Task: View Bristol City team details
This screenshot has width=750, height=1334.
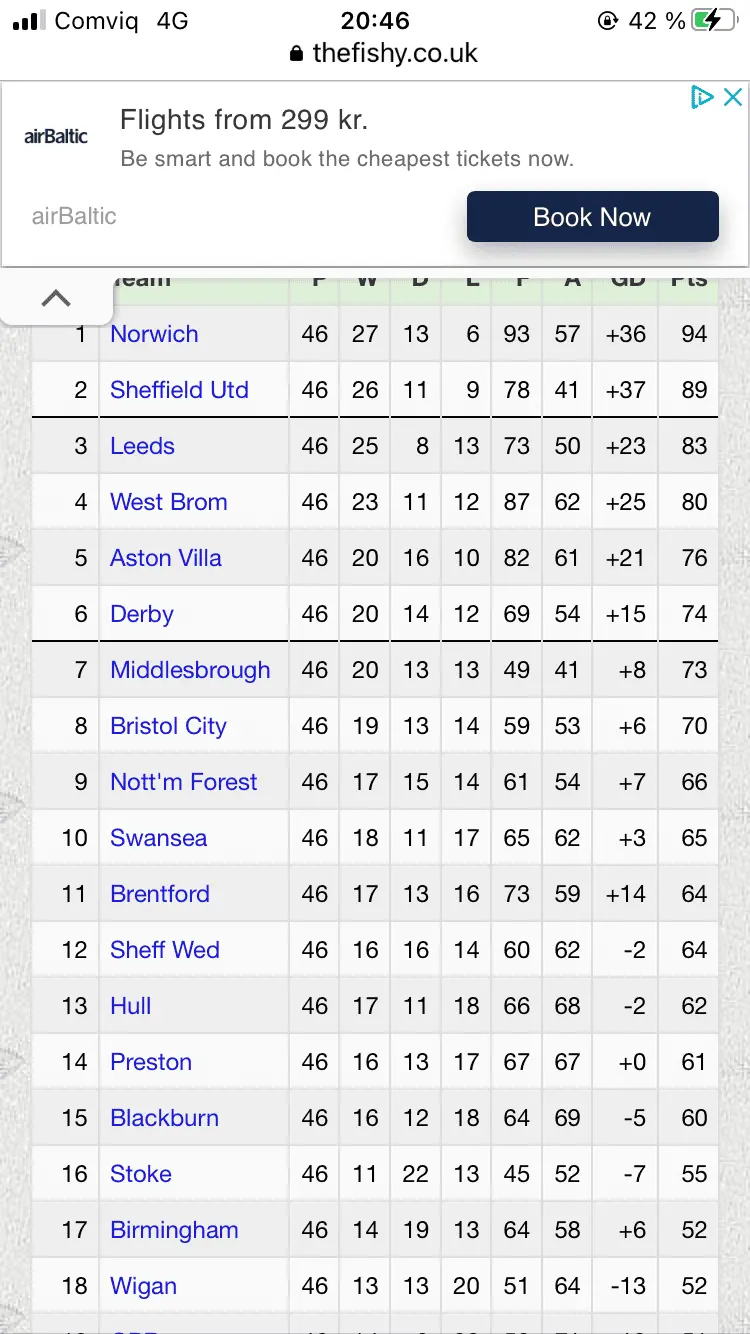Action: 168,726
